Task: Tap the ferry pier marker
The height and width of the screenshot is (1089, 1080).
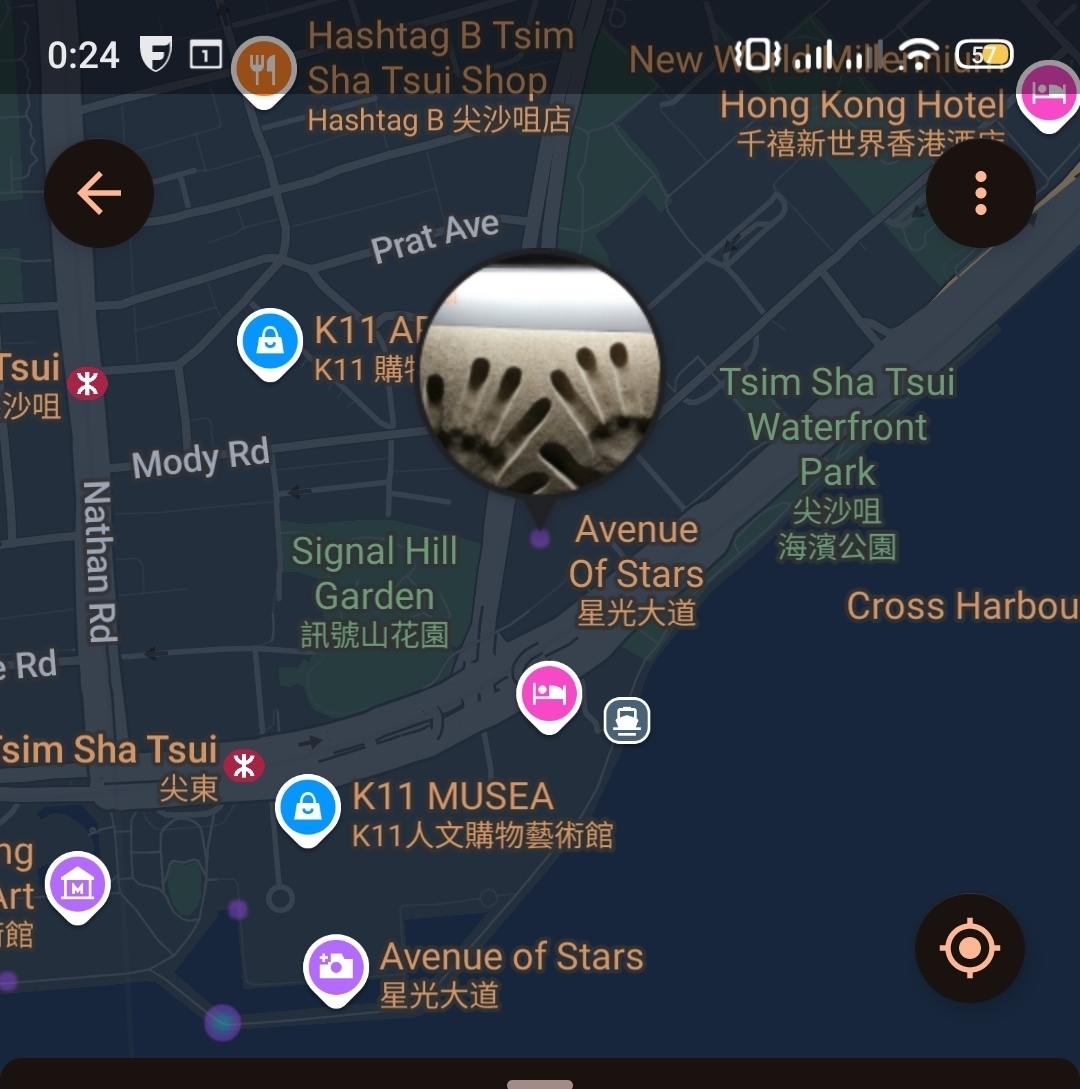Action: tap(627, 720)
